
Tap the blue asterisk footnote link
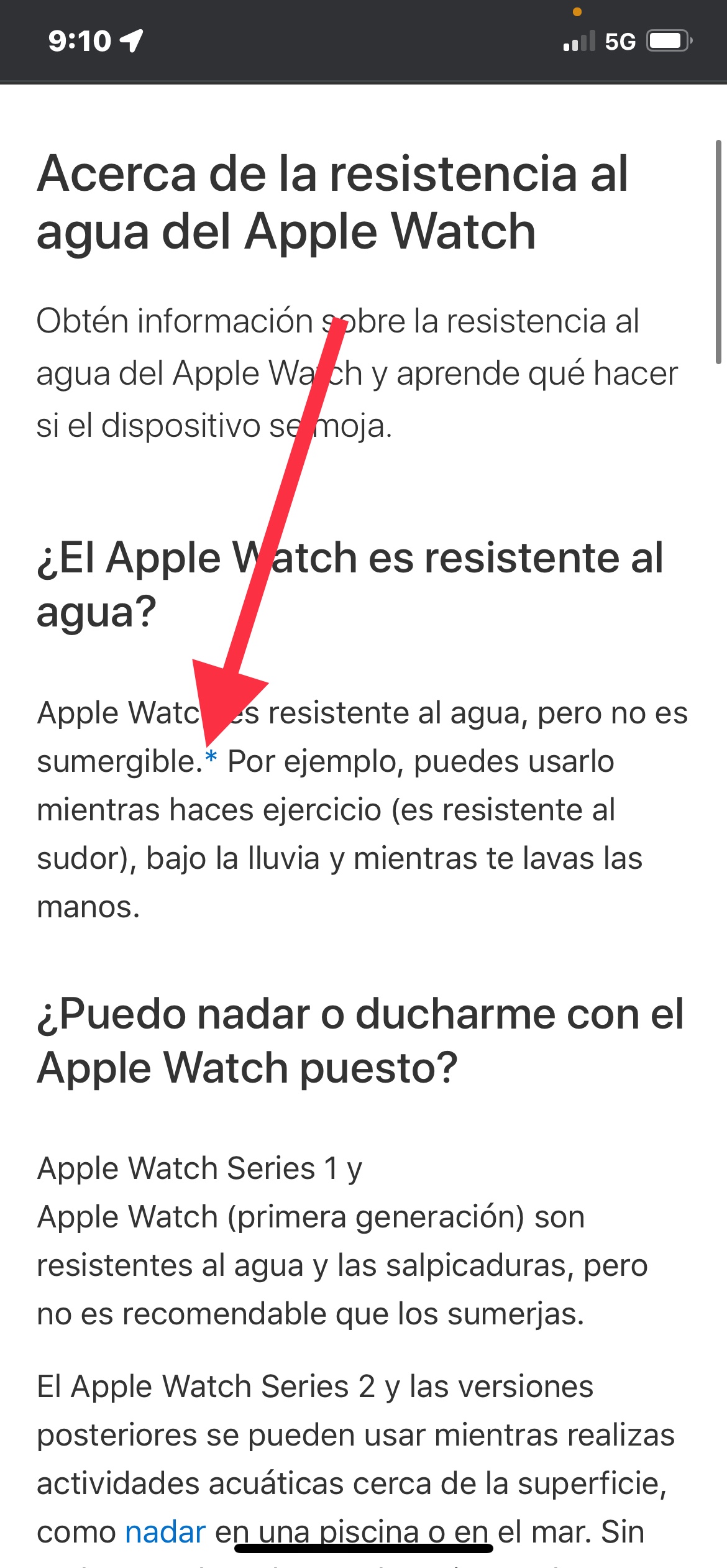coord(211,757)
